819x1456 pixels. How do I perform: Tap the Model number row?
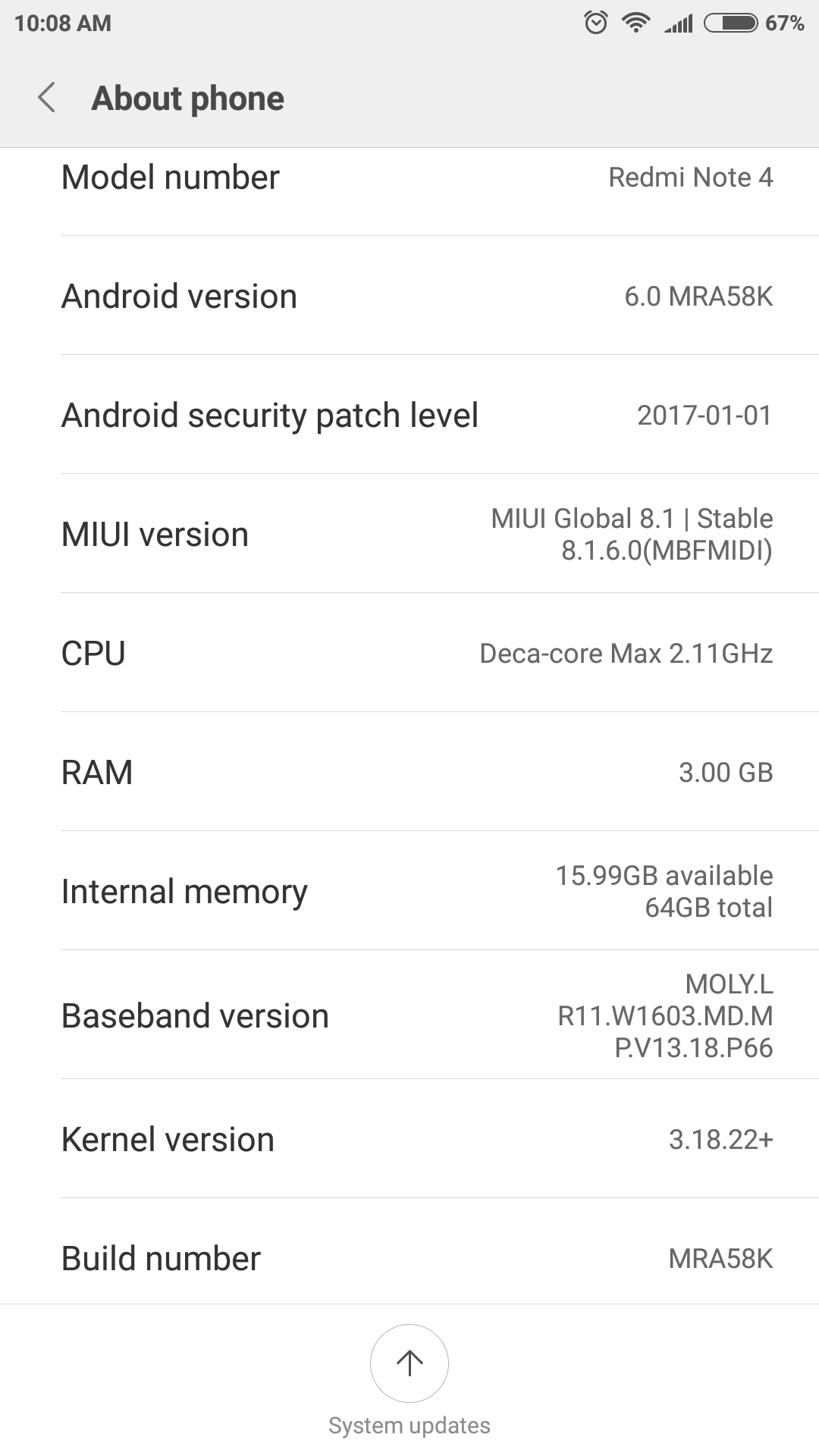pos(409,191)
